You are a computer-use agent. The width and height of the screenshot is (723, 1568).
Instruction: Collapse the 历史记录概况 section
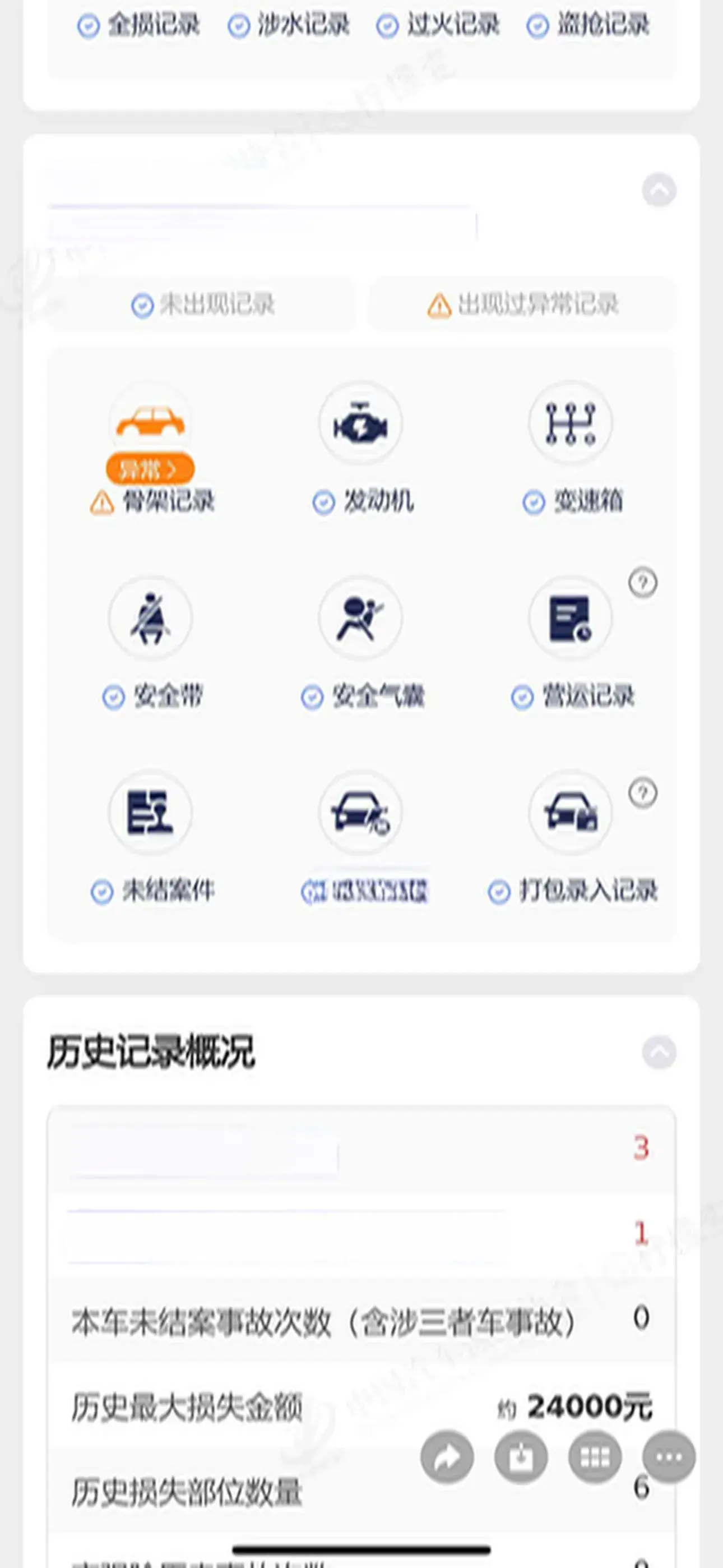point(659,1052)
